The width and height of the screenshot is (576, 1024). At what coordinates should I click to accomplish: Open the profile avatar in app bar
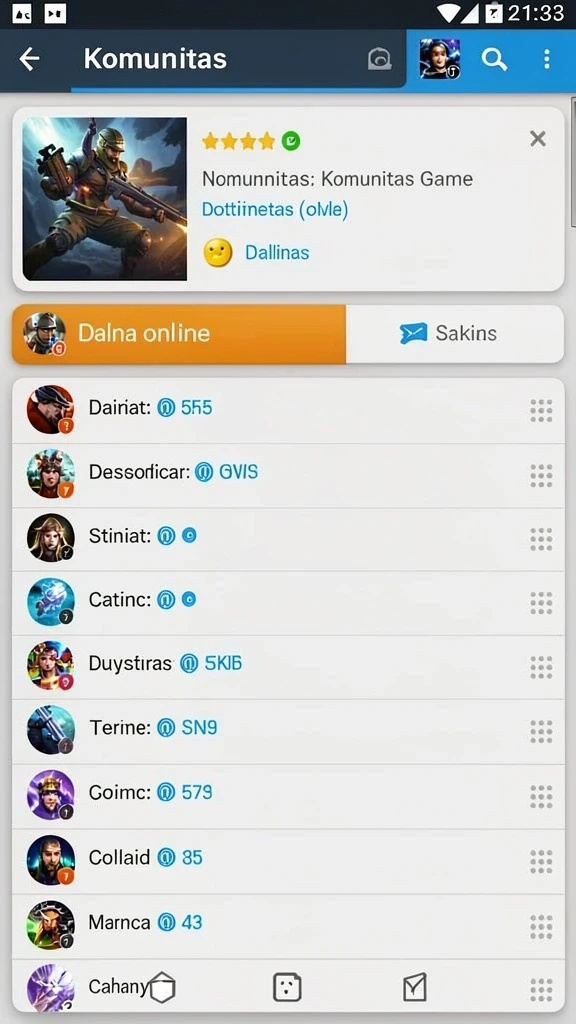click(x=440, y=59)
